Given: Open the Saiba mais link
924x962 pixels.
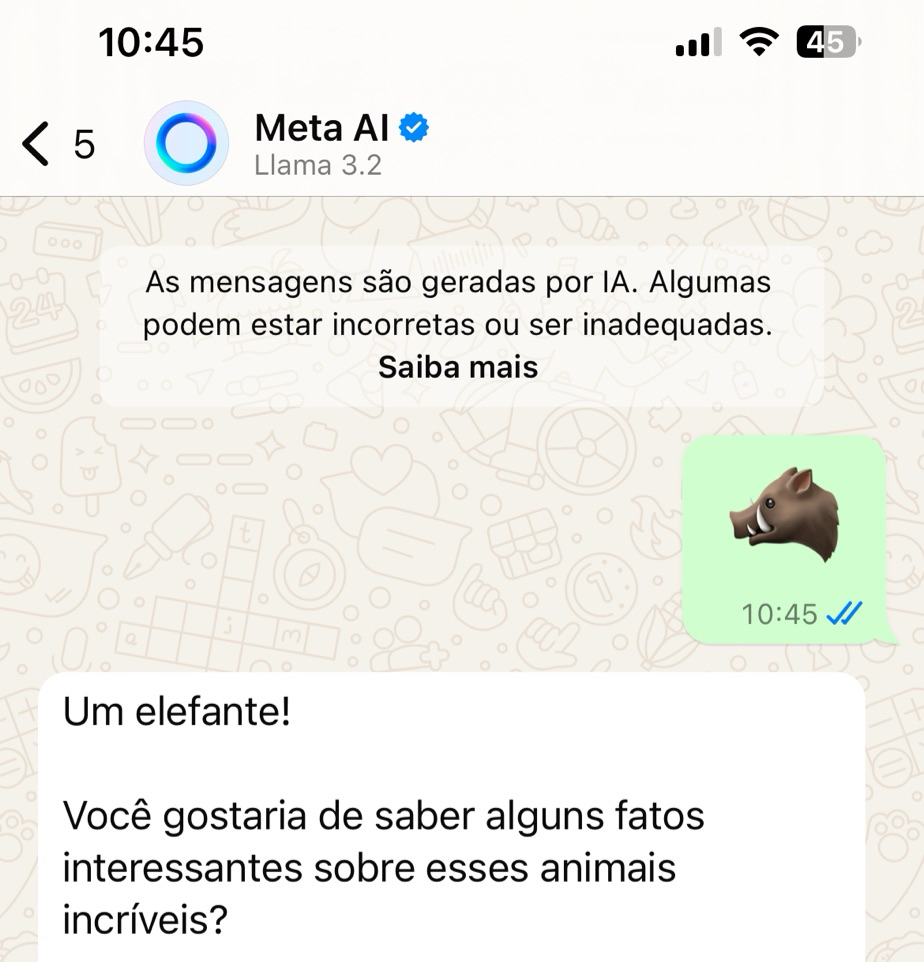Looking at the screenshot, I should (x=458, y=367).
